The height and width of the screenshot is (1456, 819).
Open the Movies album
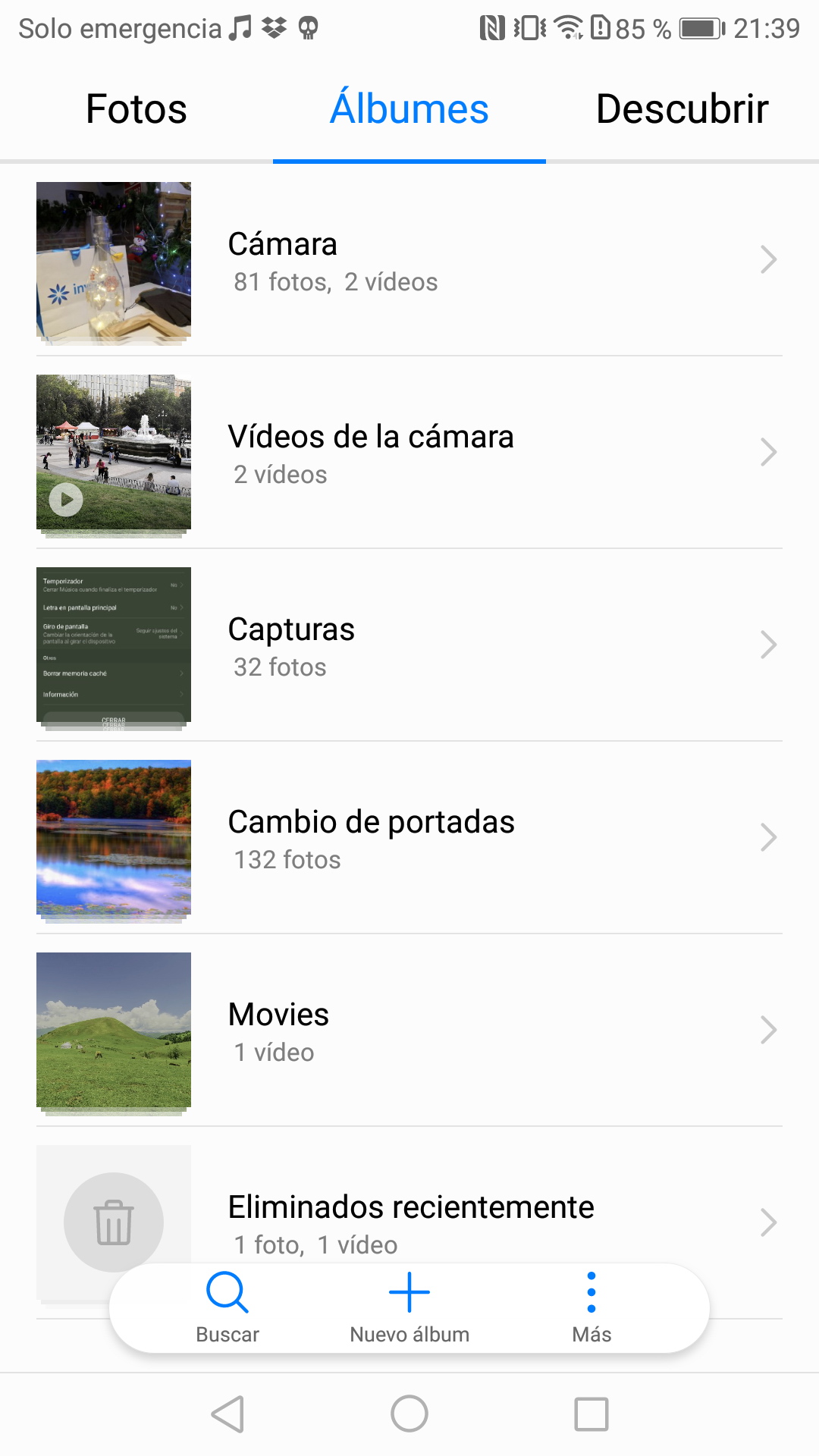pos(409,1030)
